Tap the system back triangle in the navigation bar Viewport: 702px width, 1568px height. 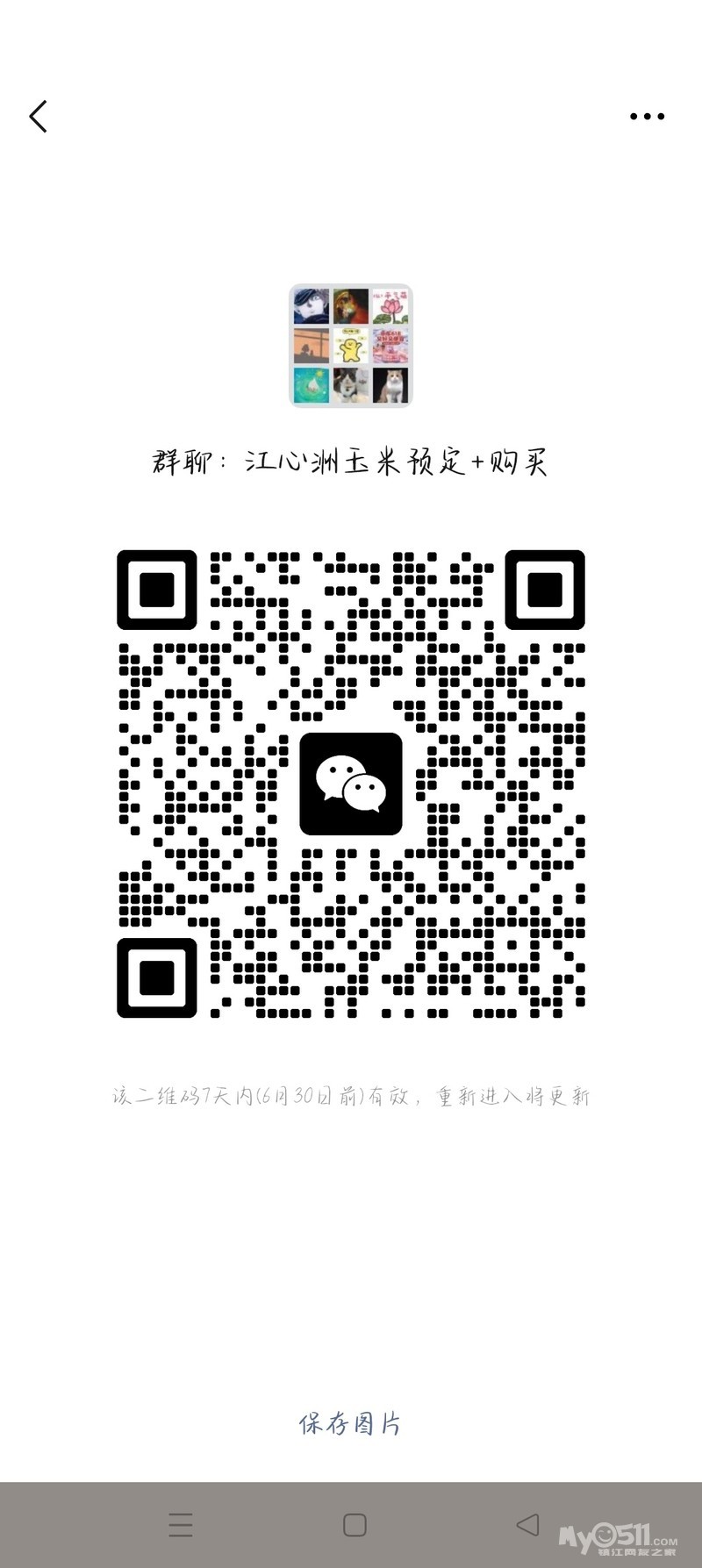point(527,1524)
